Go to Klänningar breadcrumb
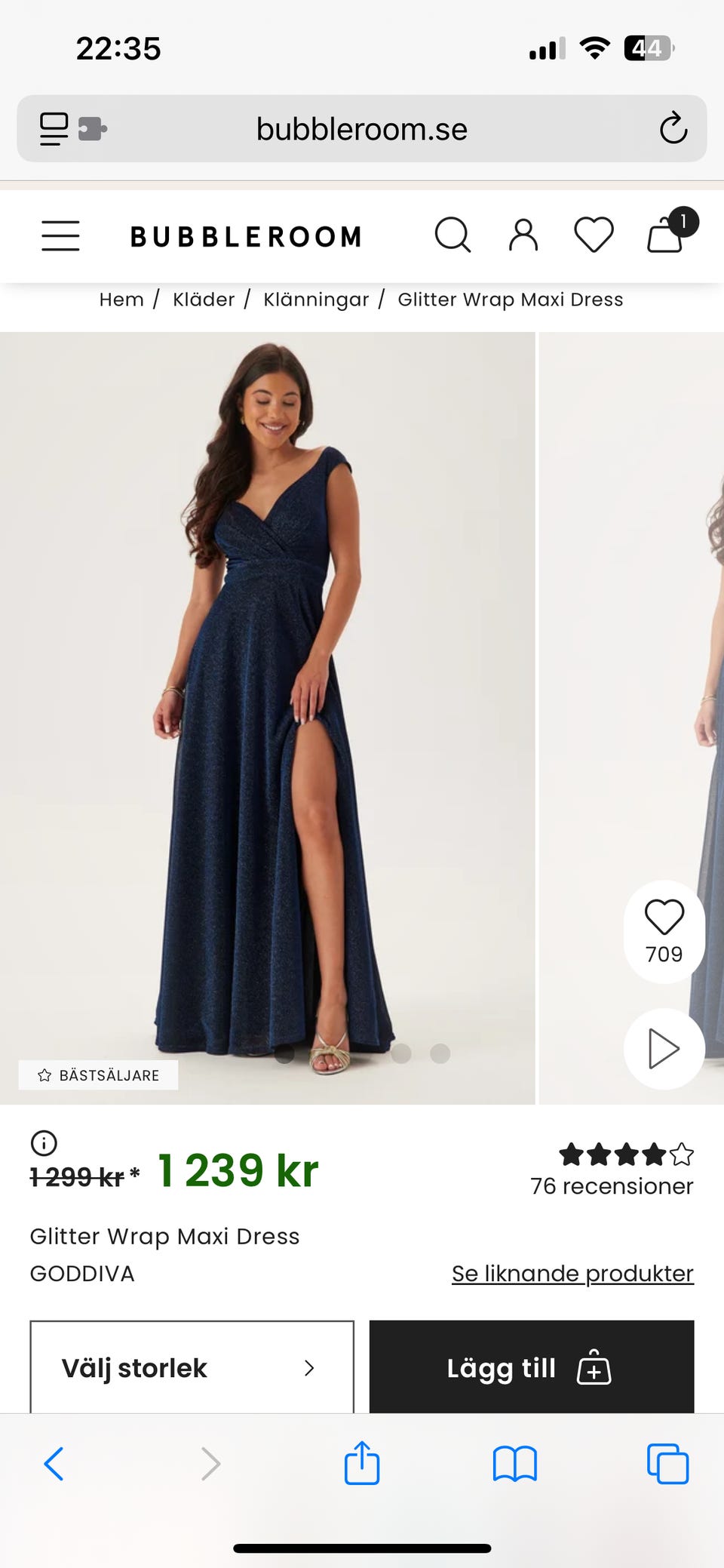The width and height of the screenshot is (724, 1568). point(316,300)
